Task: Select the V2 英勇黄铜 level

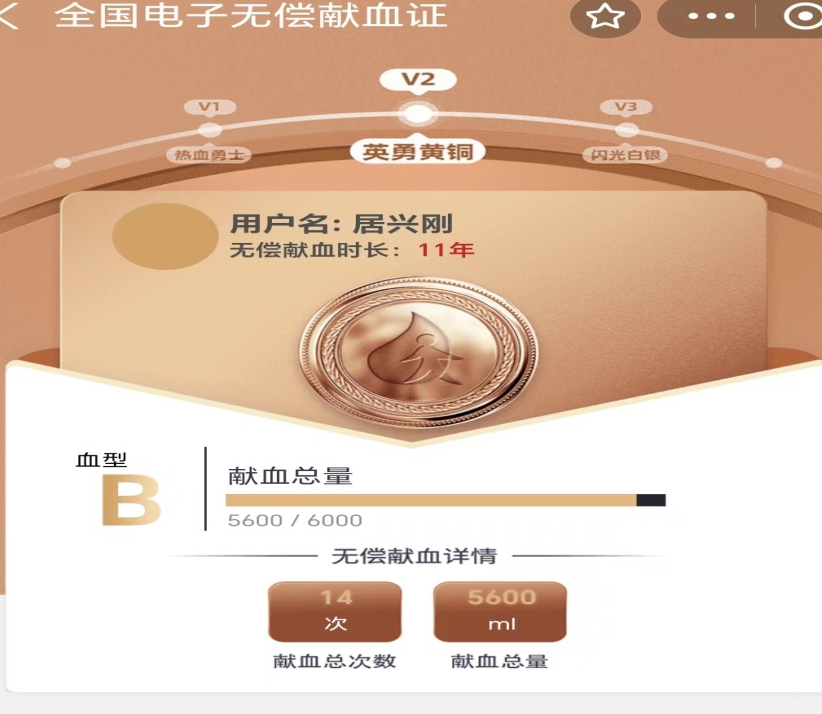Action: pos(417,112)
